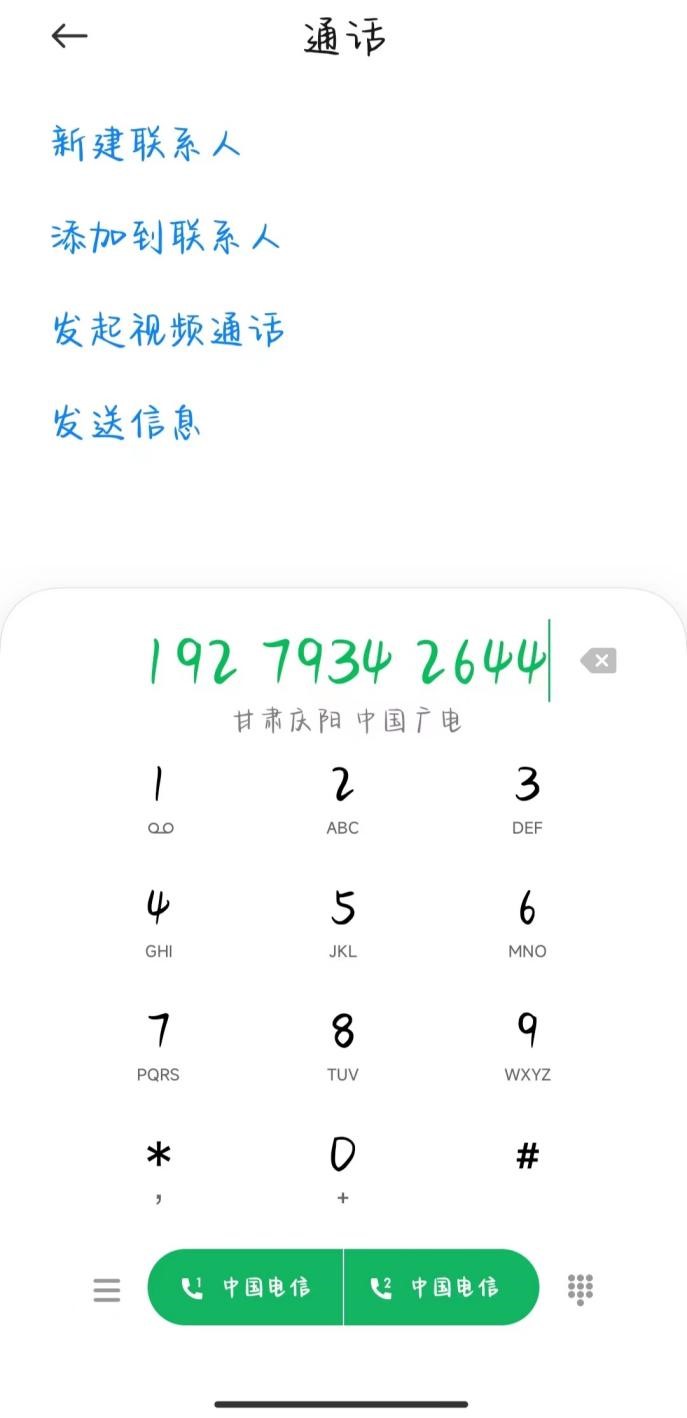Select 新建联系人 to create a contact
The width and height of the screenshot is (687, 1418).
[146, 144]
